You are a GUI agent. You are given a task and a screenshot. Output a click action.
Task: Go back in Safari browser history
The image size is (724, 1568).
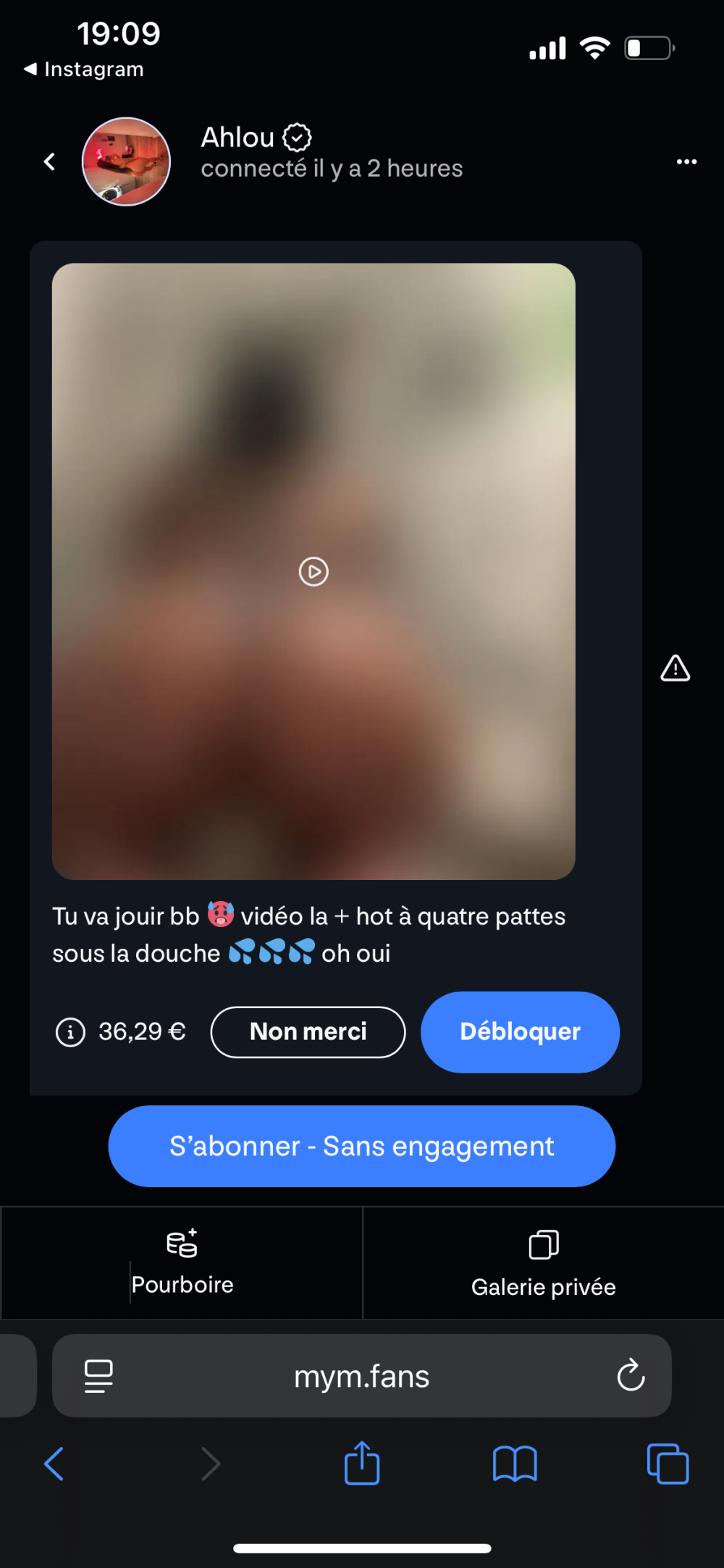(x=54, y=1464)
